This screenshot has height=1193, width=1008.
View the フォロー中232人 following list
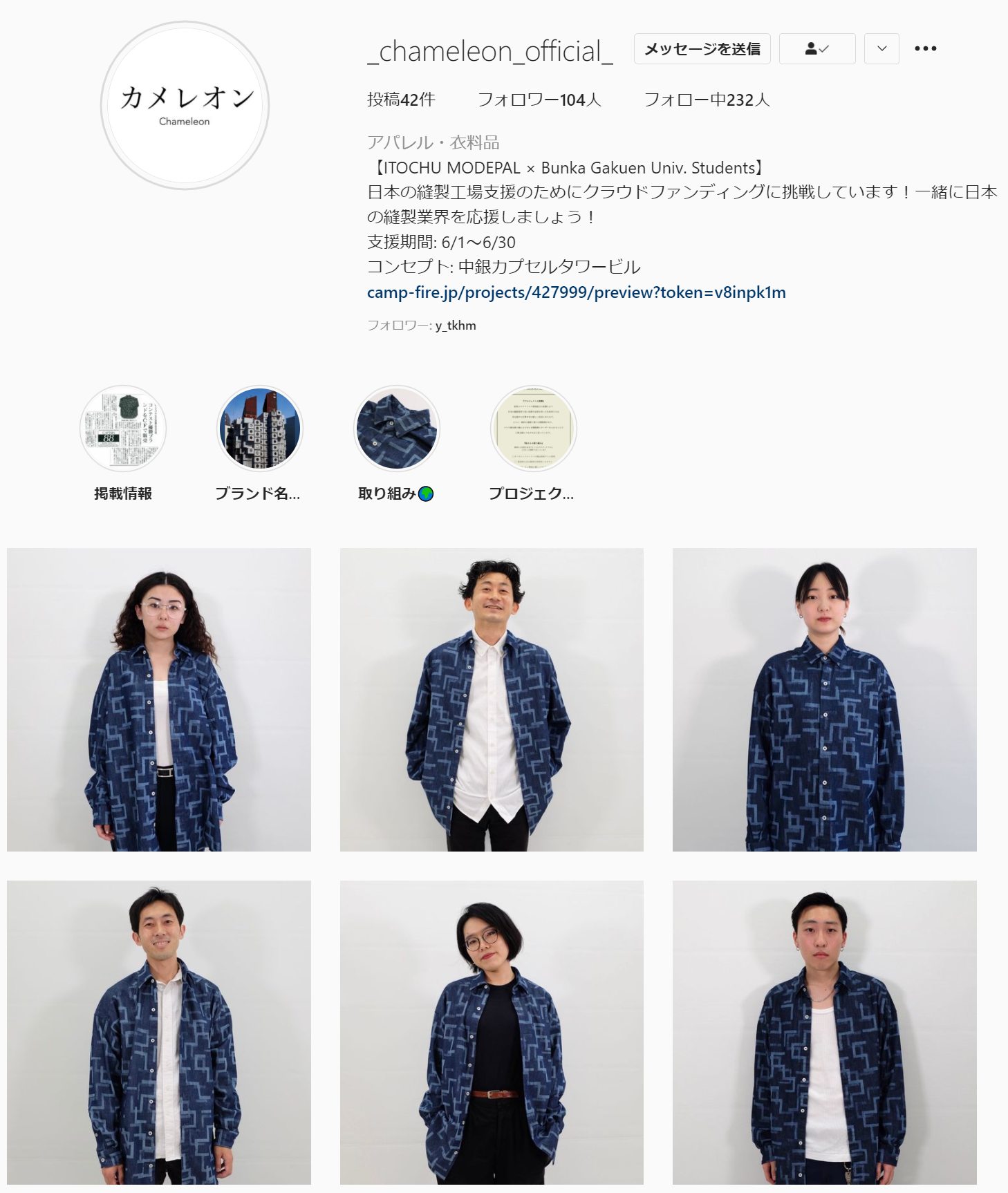[707, 100]
